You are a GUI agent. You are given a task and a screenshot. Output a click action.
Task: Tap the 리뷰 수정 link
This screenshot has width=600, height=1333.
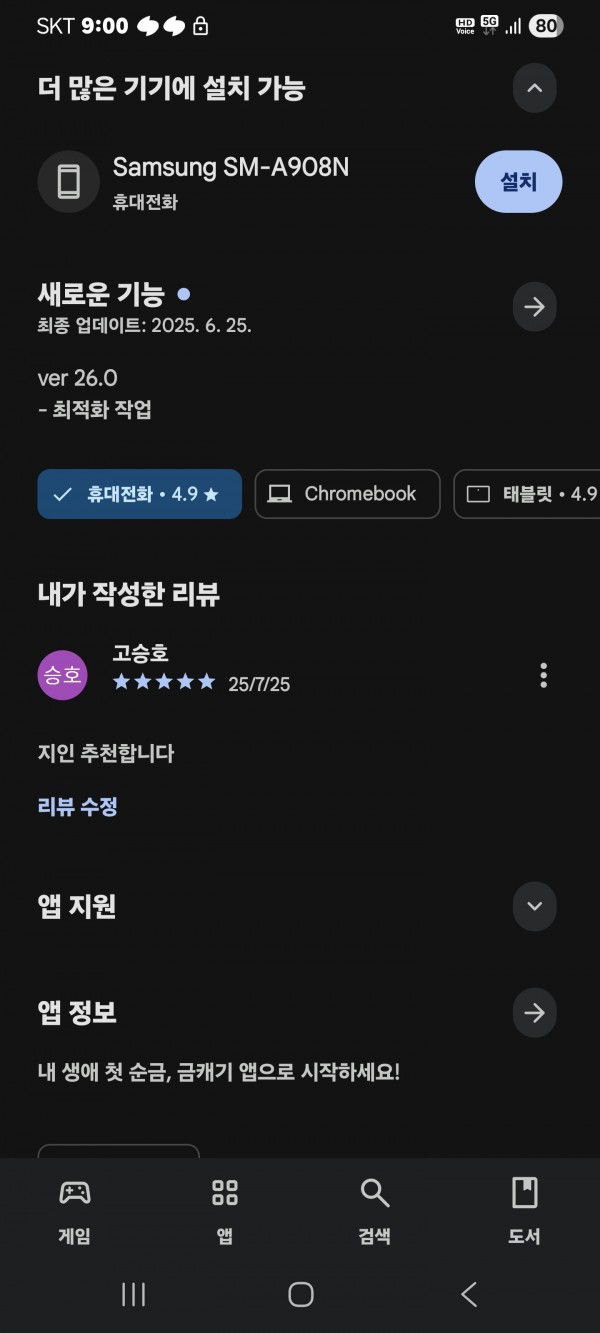(78, 806)
